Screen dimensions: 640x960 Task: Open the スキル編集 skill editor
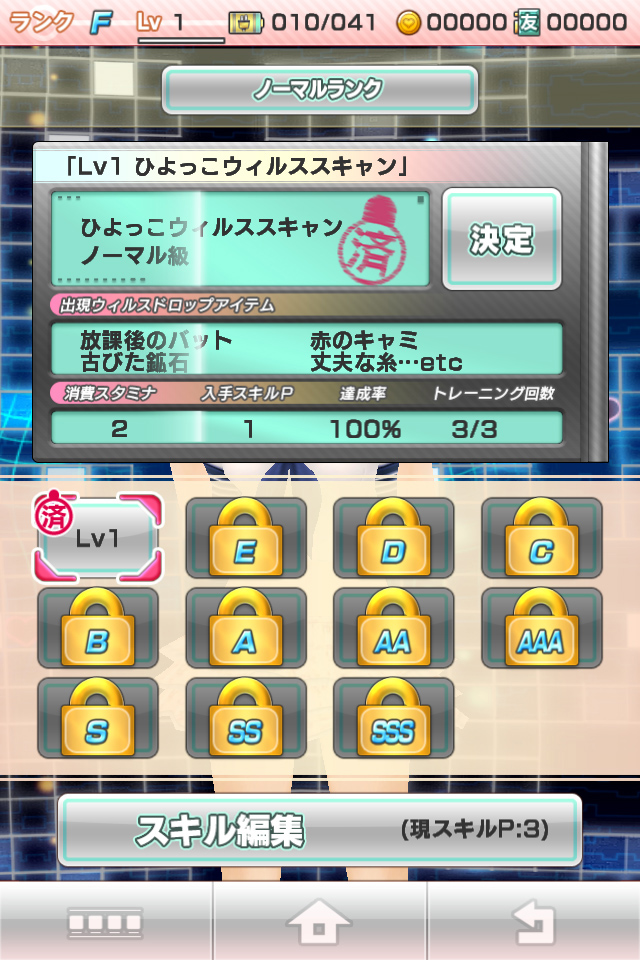click(x=319, y=830)
